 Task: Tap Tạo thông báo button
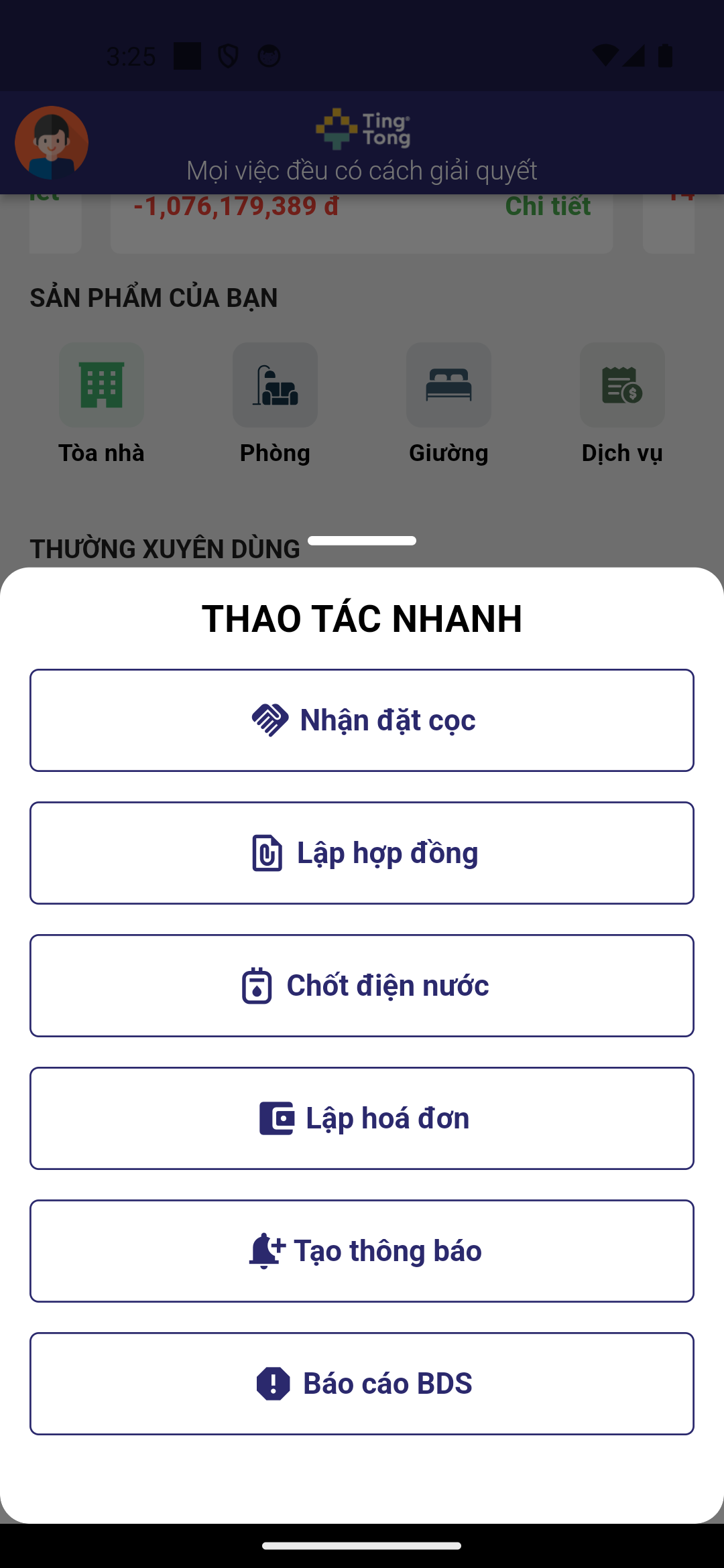tap(362, 1251)
